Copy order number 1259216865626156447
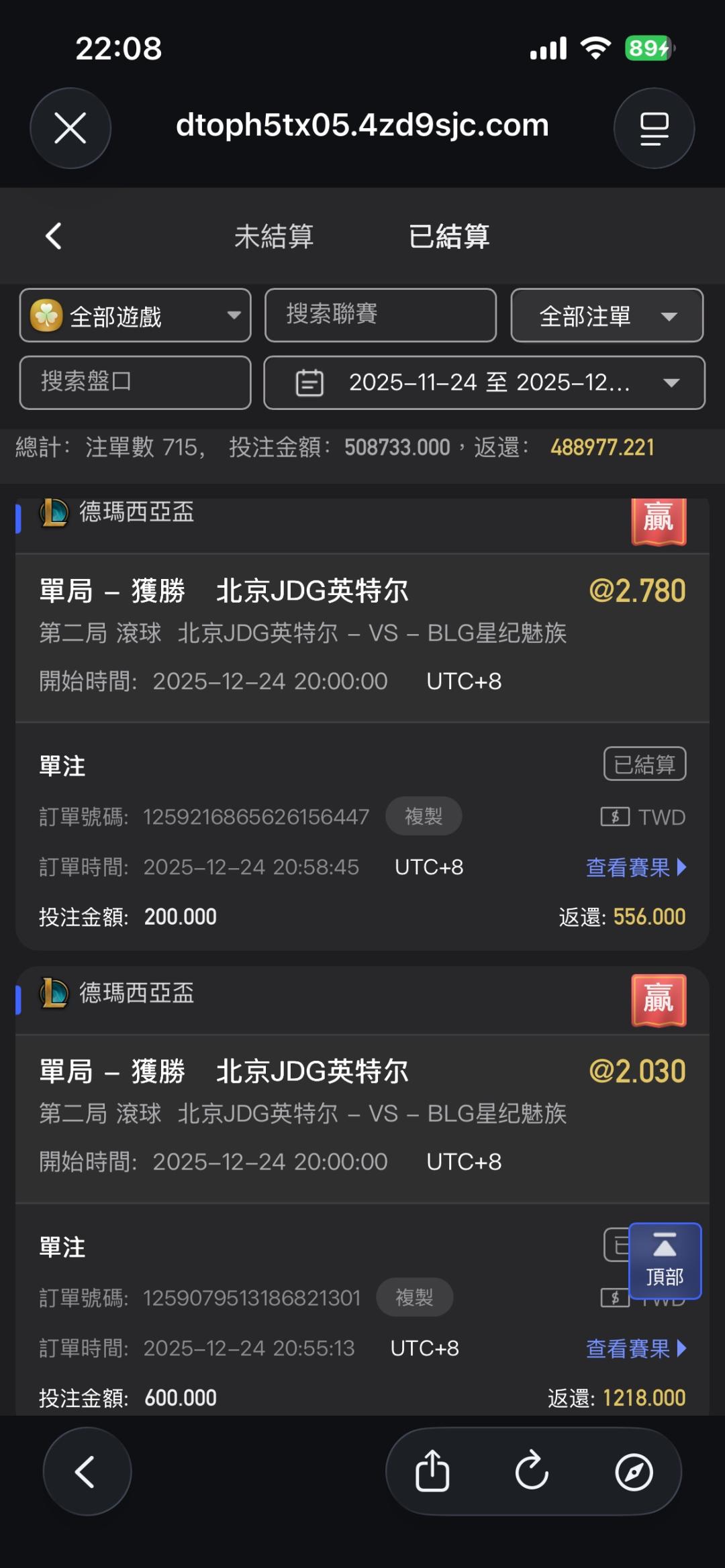Screen dimensions: 725x1568 coord(424,817)
